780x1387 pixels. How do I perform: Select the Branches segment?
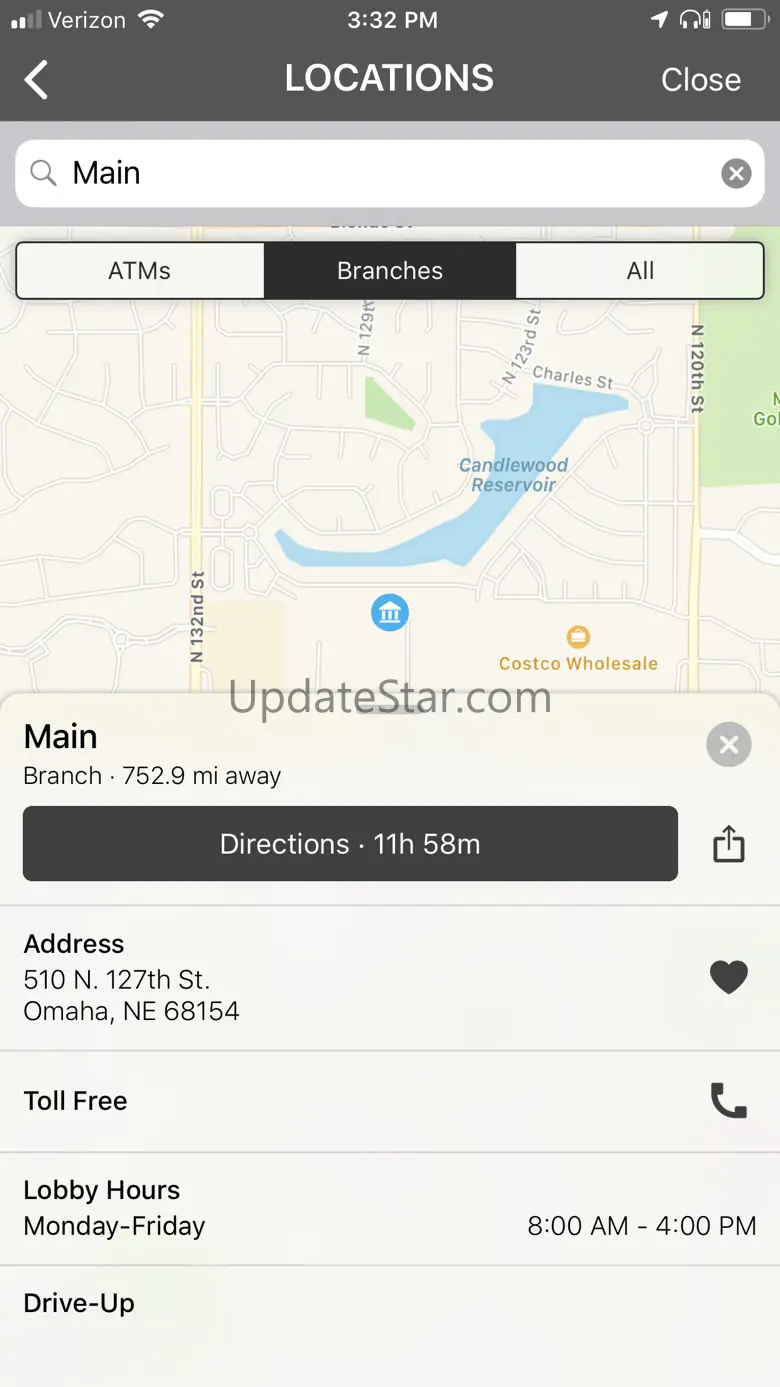pyautogui.click(x=390, y=271)
